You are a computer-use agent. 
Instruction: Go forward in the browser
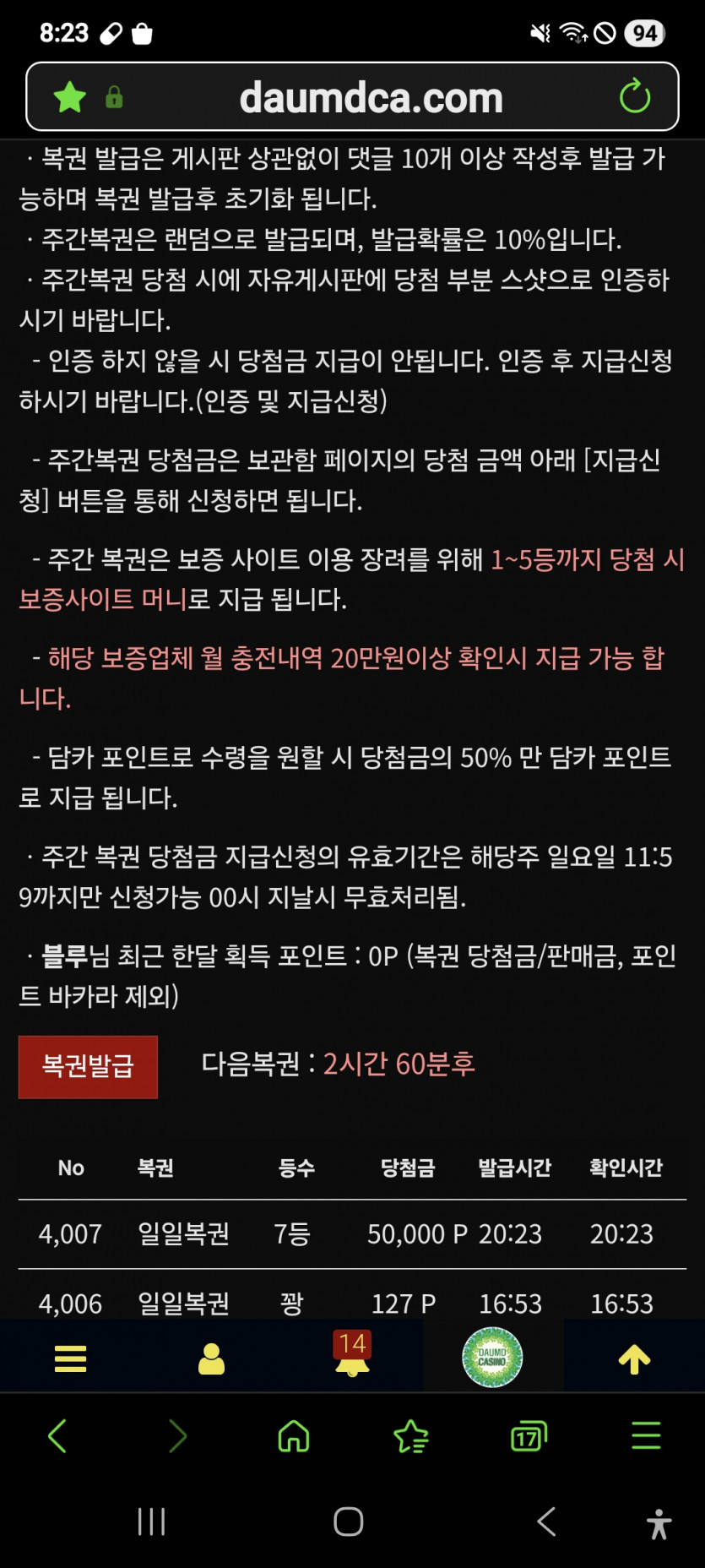[177, 1435]
